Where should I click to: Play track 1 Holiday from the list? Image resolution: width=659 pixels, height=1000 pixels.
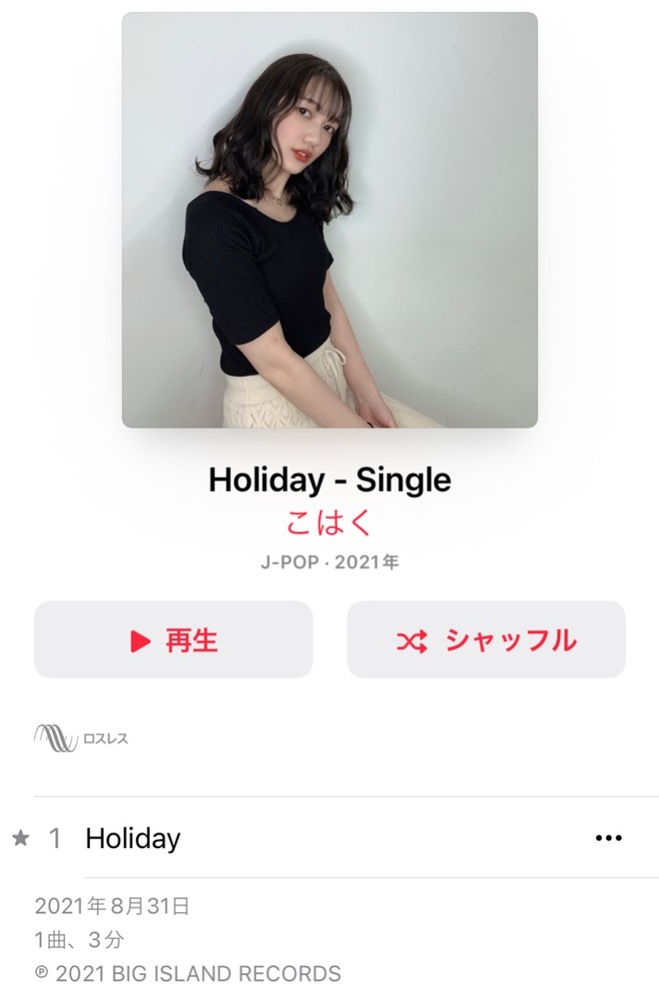click(x=134, y=838)
